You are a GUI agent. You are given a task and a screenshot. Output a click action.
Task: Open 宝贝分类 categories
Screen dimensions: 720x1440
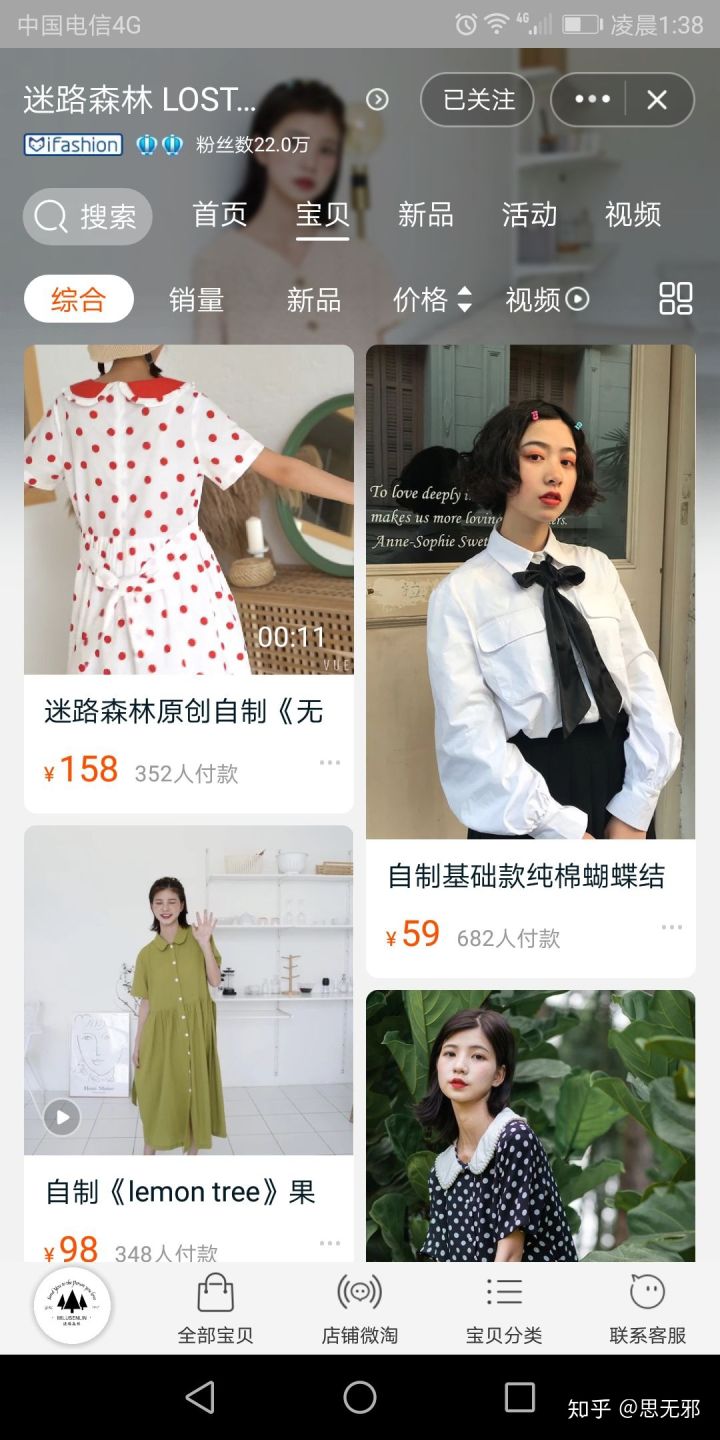[x=503, y=1308]
